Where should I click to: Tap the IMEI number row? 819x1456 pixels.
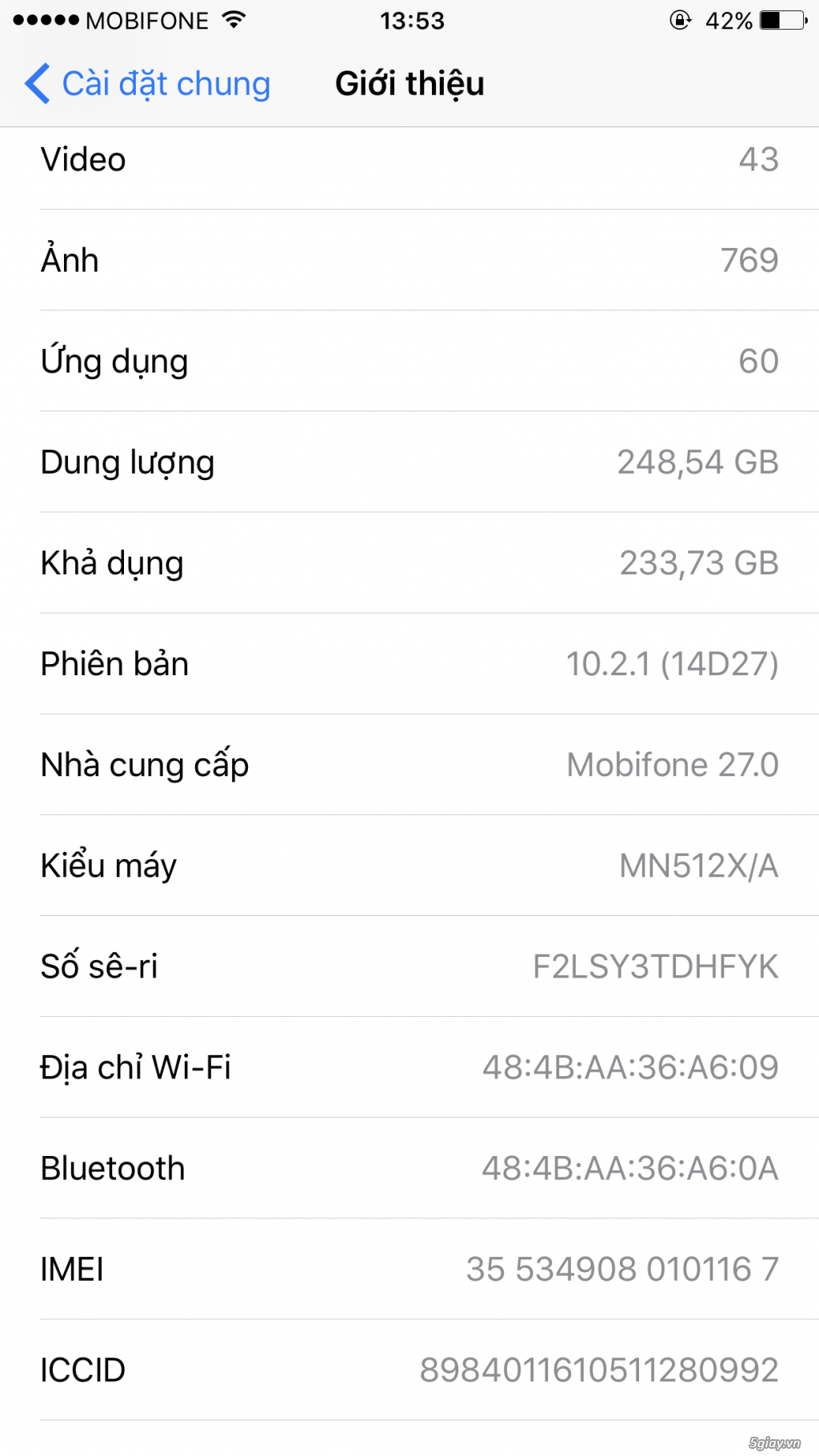[409, 1269]
